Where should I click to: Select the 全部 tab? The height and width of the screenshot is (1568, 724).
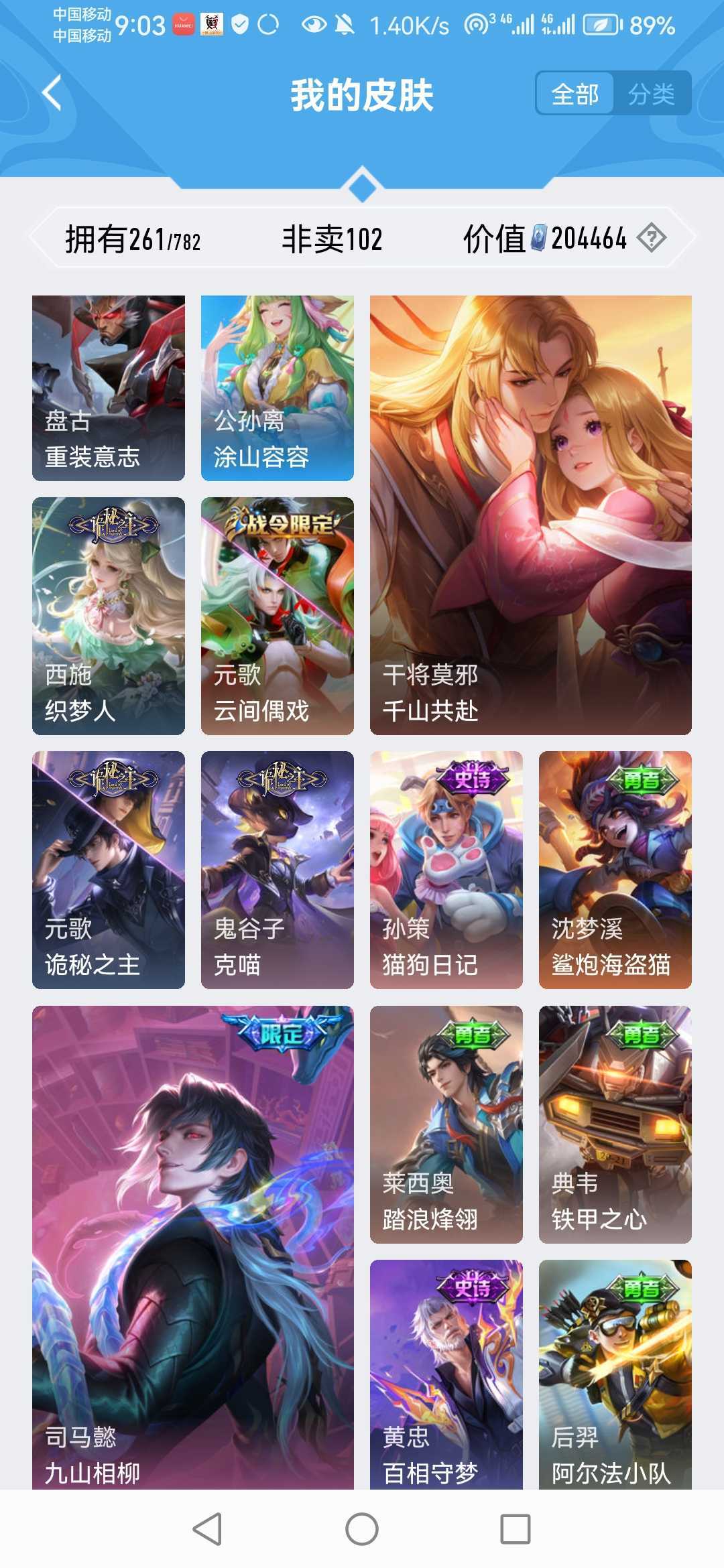click(x=575, y=94)
